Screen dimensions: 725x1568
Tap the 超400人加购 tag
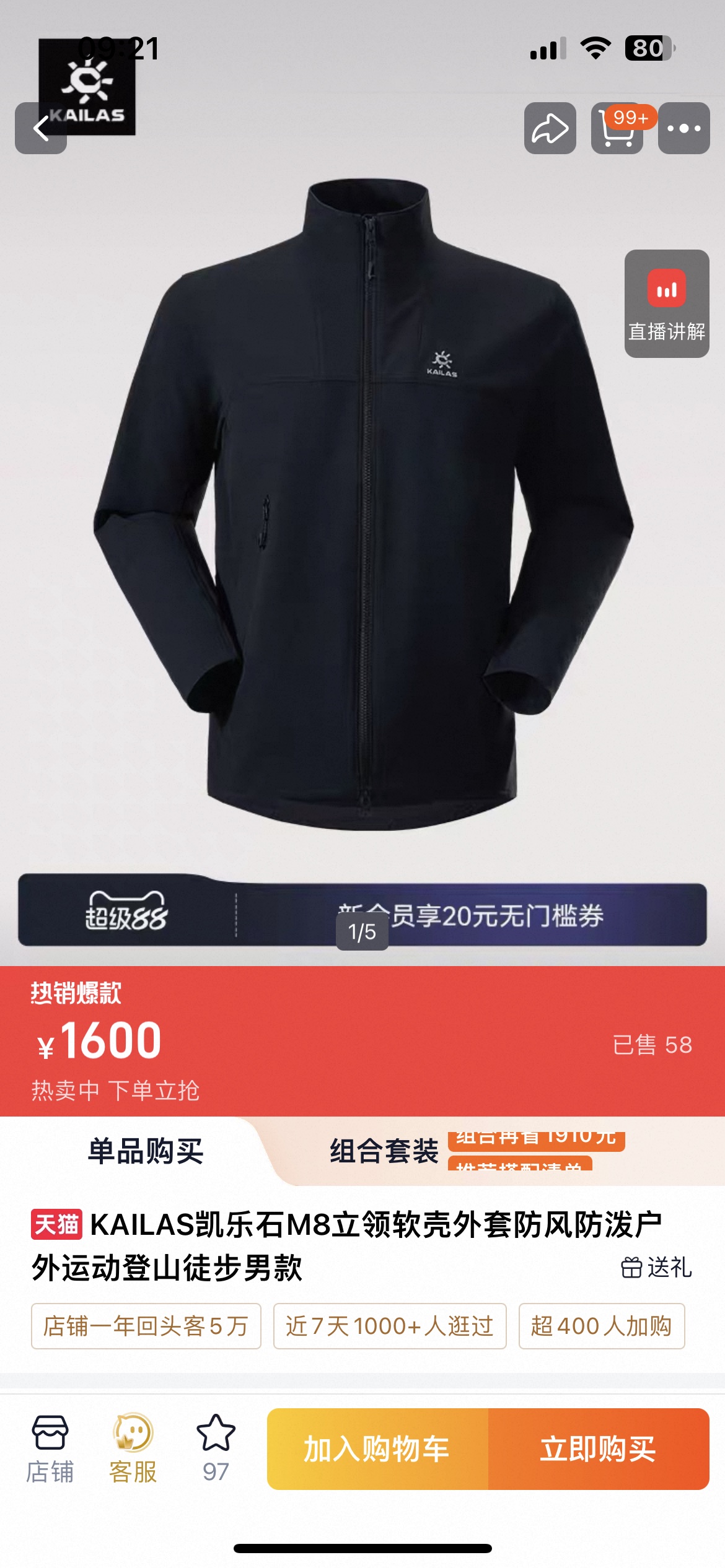click(602, 1326)
